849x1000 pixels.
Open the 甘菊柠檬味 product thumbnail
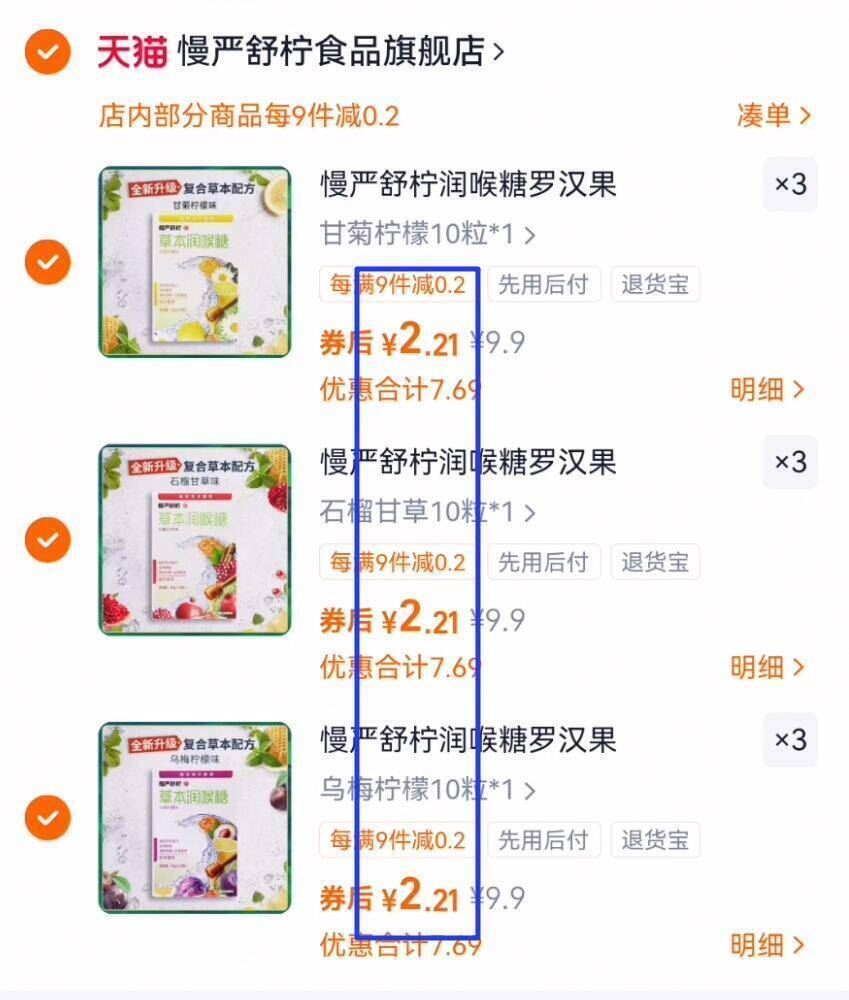[195, 255]
